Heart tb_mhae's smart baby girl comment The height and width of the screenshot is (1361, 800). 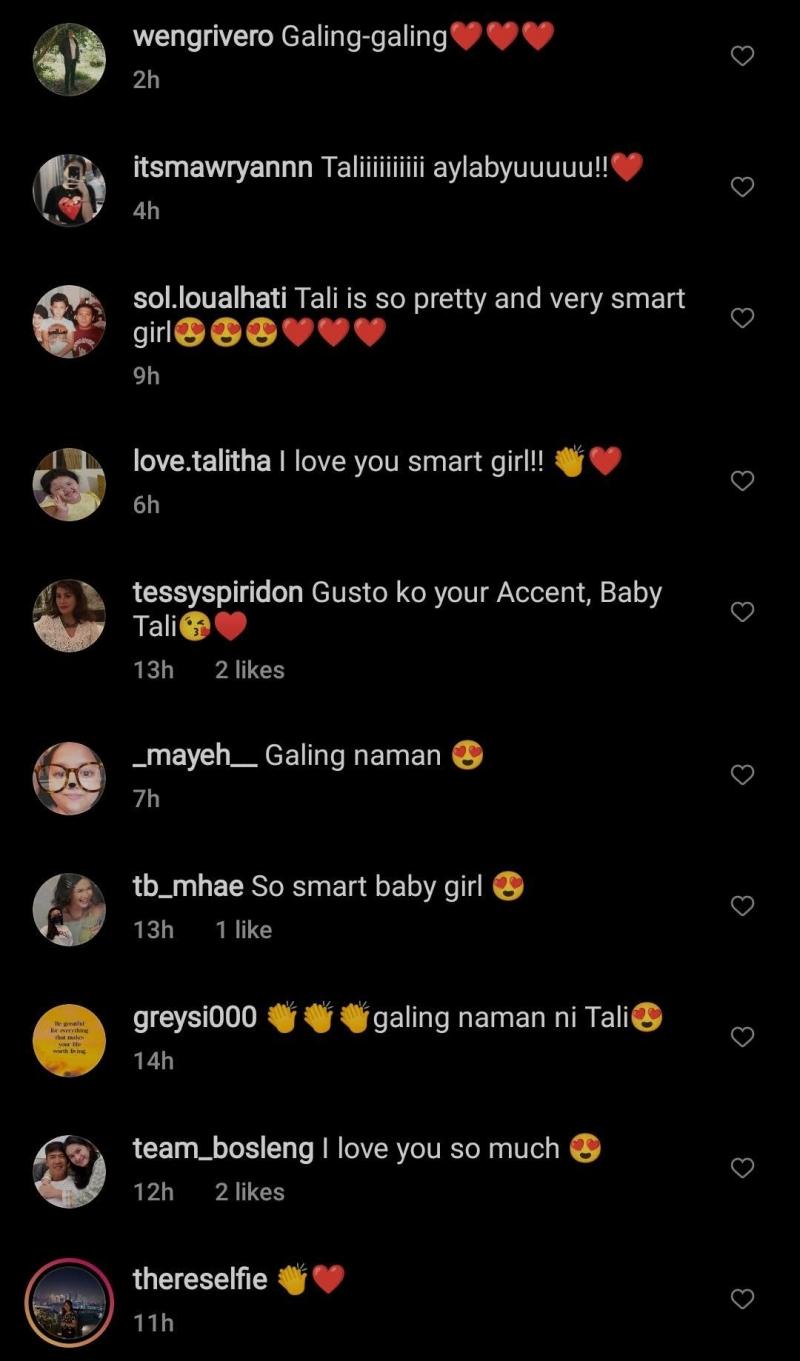tap(742, 906)
